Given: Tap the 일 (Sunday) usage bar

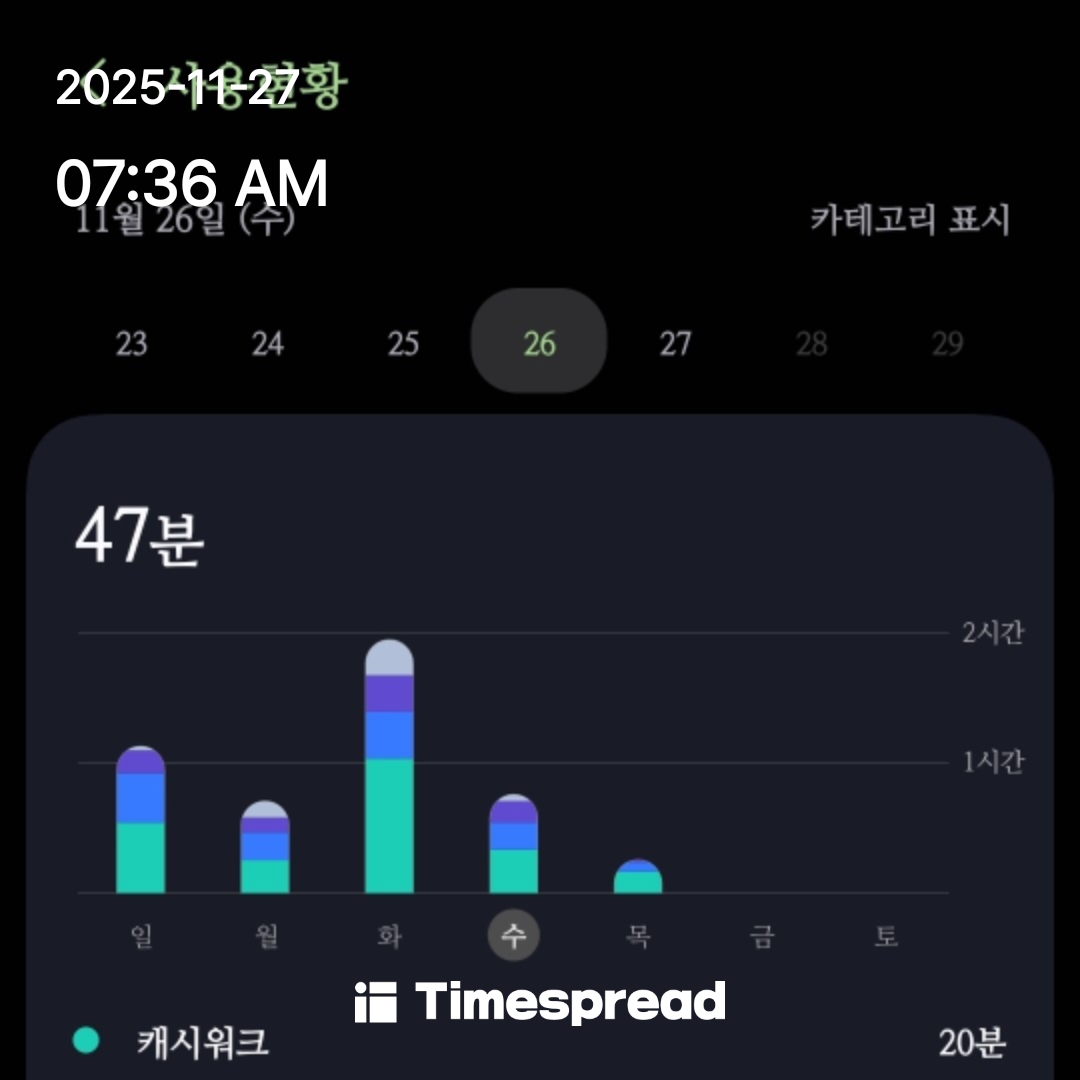Looking at the screenshot, I should pos(140,821).
